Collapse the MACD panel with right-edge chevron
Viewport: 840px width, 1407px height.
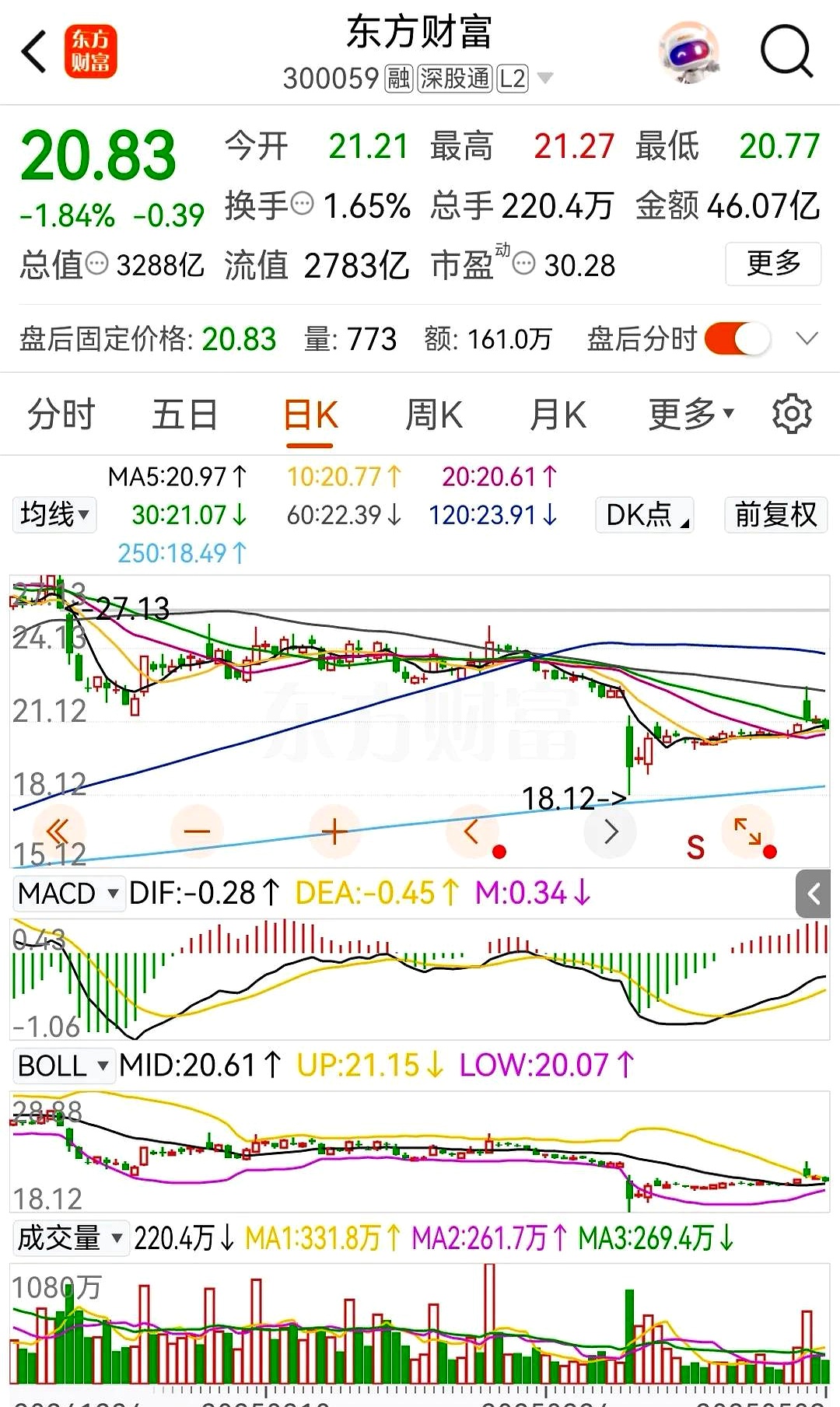tap(814, 894)
